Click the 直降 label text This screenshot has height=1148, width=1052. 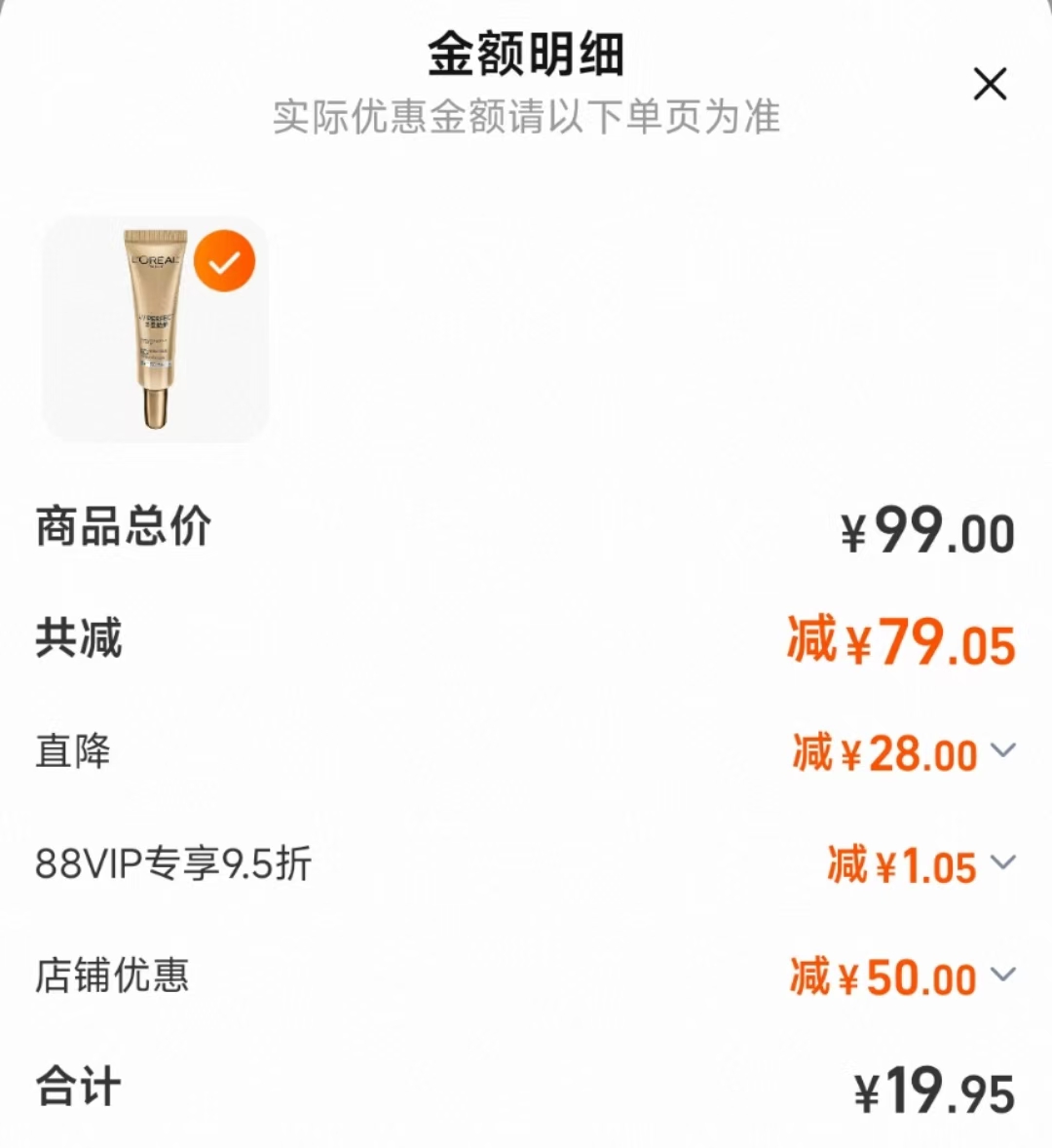point(75,752)
